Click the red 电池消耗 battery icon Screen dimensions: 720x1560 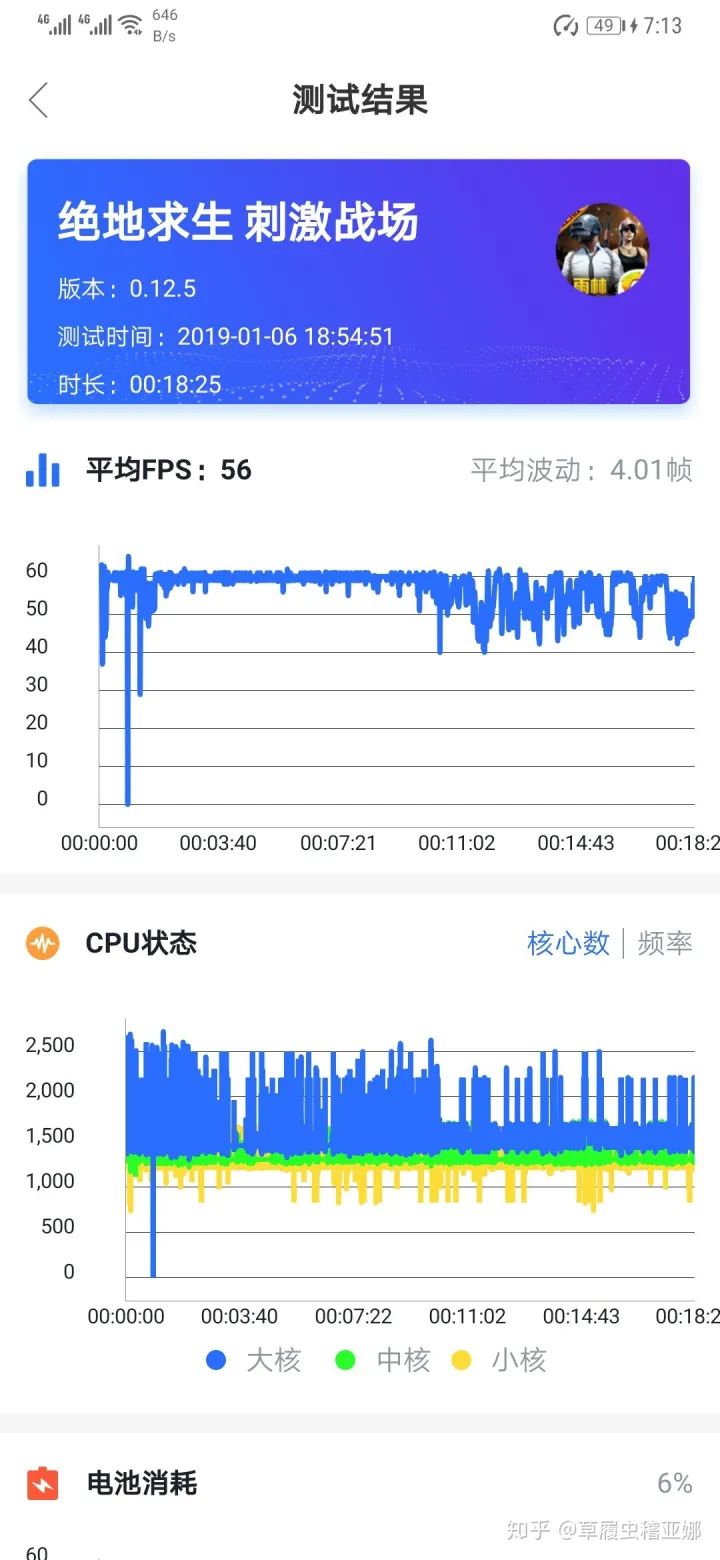click(42, 1484)
